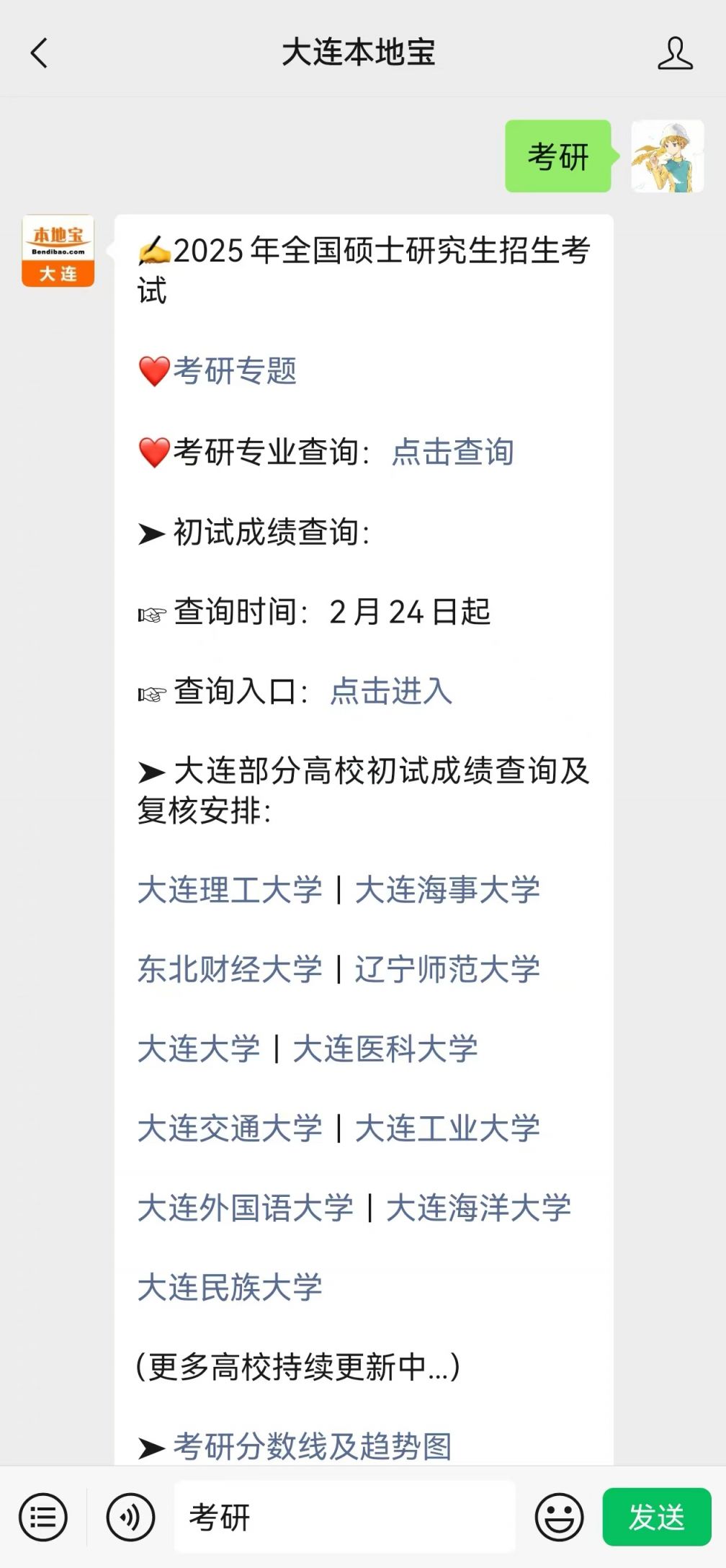726x1568 pixels.
Task: Focus the message input field
Action: [x=345, y=1516]
